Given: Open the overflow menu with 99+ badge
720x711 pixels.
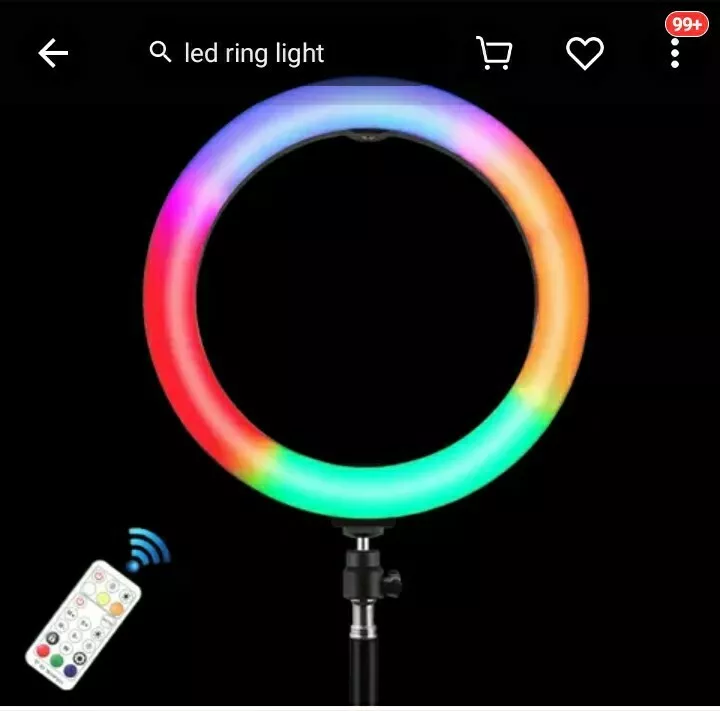Looking at the screenshot, I should (676, 51).
